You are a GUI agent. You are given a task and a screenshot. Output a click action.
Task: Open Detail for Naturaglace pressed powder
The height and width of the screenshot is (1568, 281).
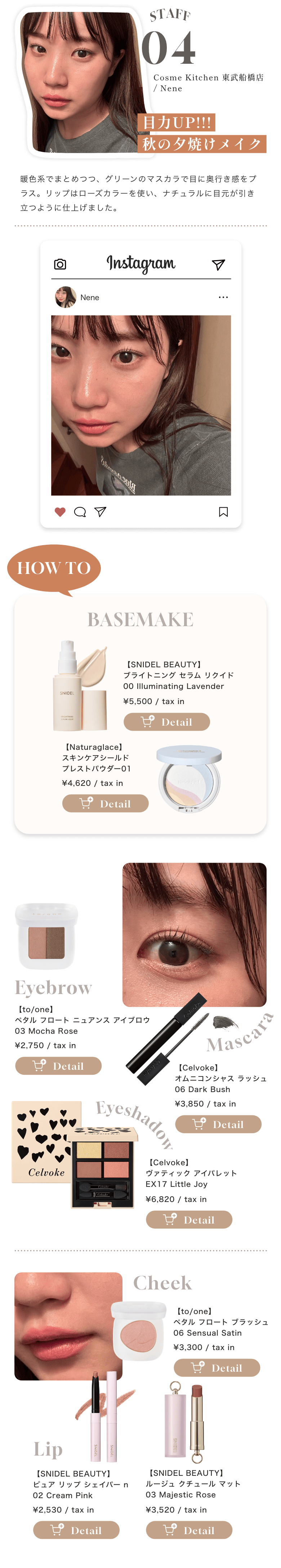coord(105,803)
